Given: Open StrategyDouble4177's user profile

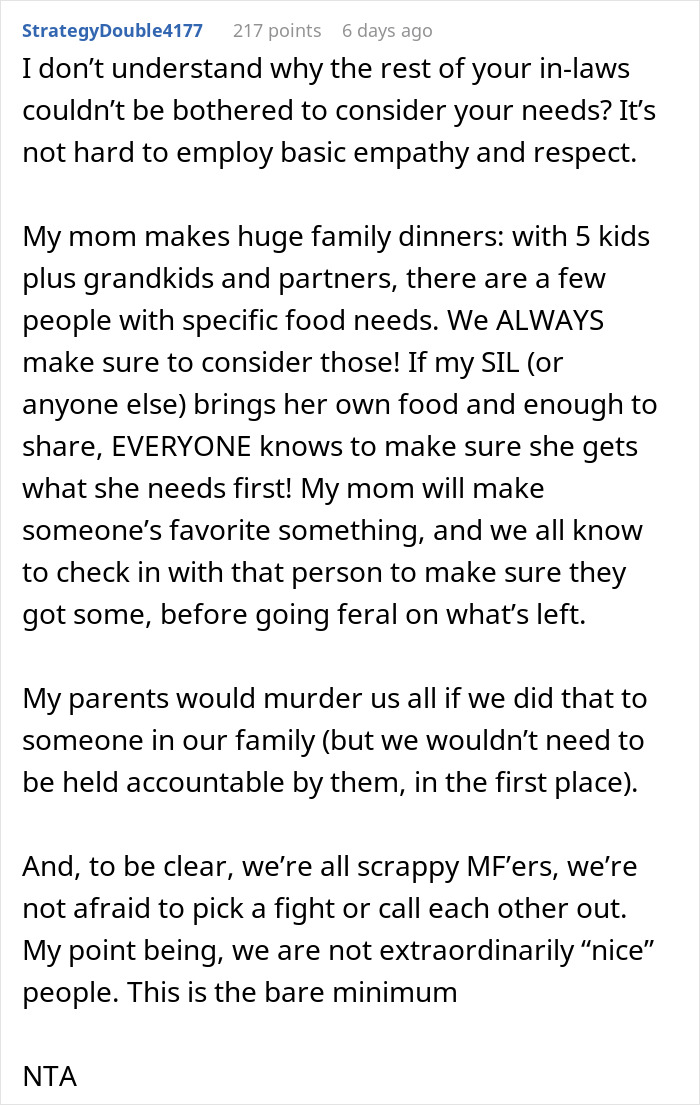Looking at the screenshot, I should click(112, 31).
